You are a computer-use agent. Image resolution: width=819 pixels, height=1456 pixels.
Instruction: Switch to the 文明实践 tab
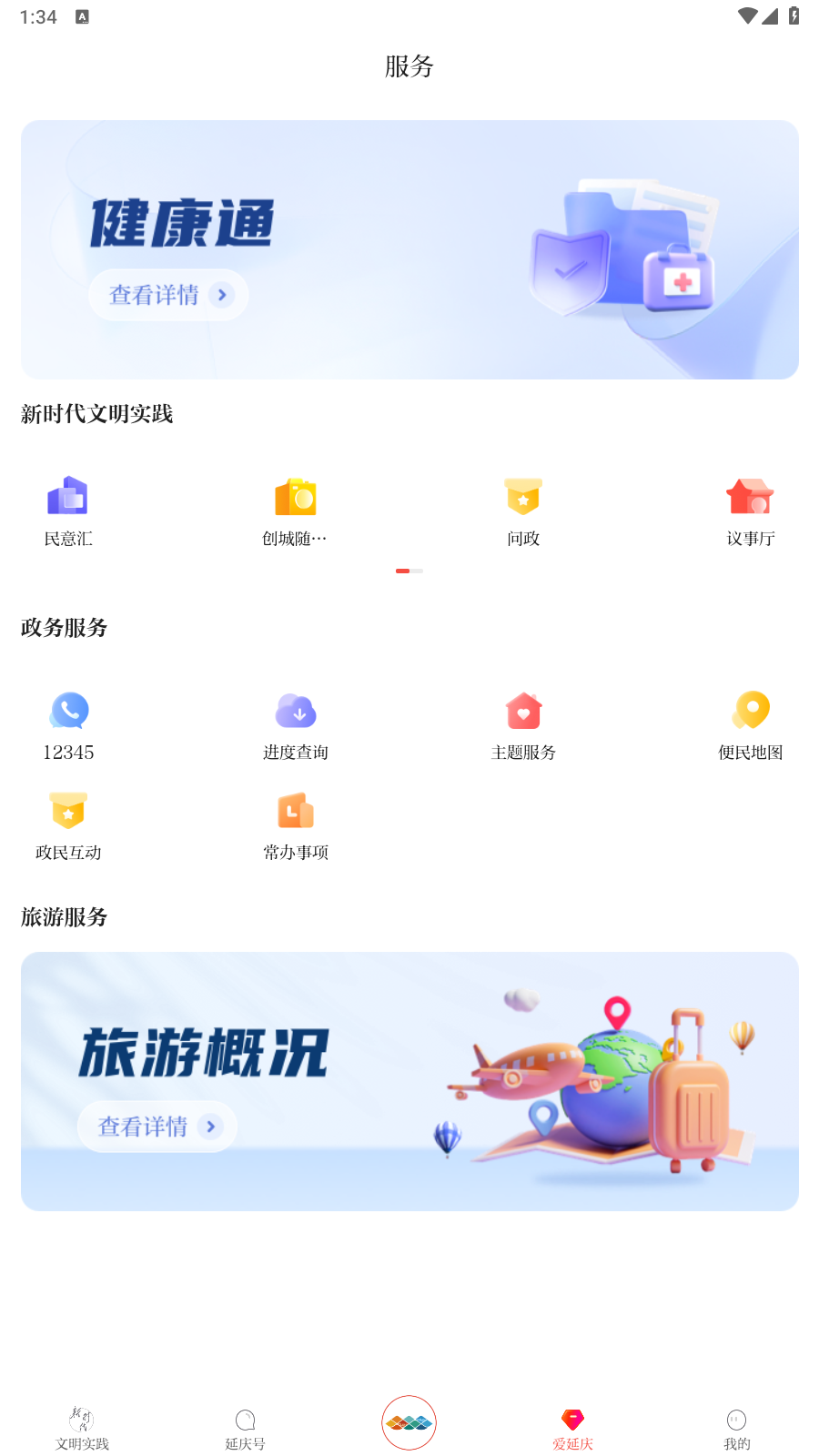pos(82,1429)
